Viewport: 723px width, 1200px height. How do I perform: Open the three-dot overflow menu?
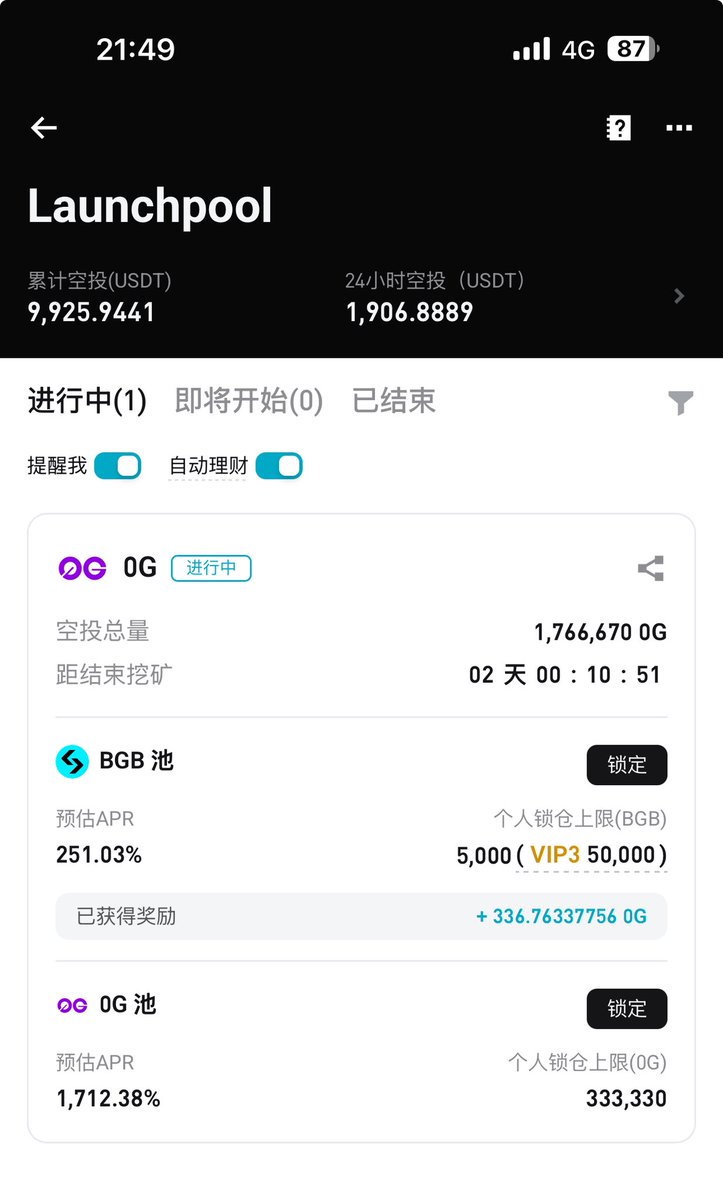[x=679, y=128]
